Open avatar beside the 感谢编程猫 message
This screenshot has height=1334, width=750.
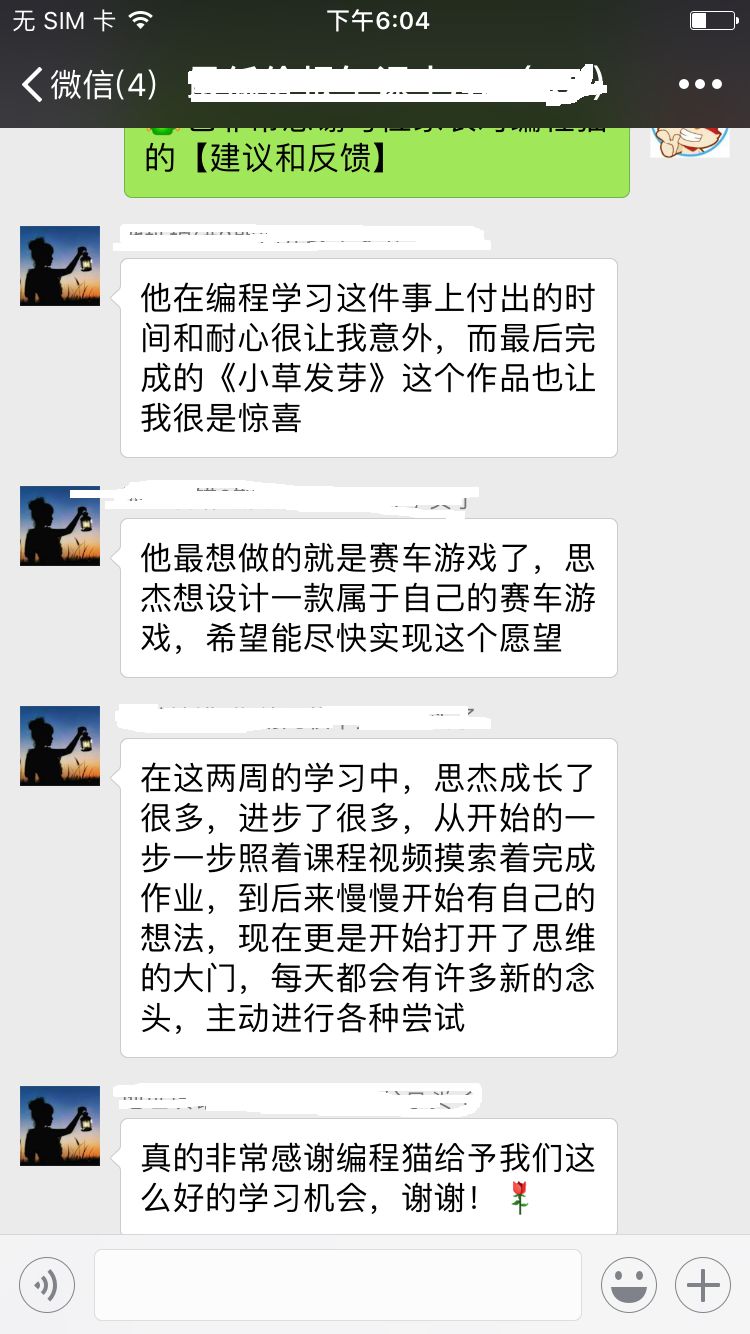(60, 1126)
